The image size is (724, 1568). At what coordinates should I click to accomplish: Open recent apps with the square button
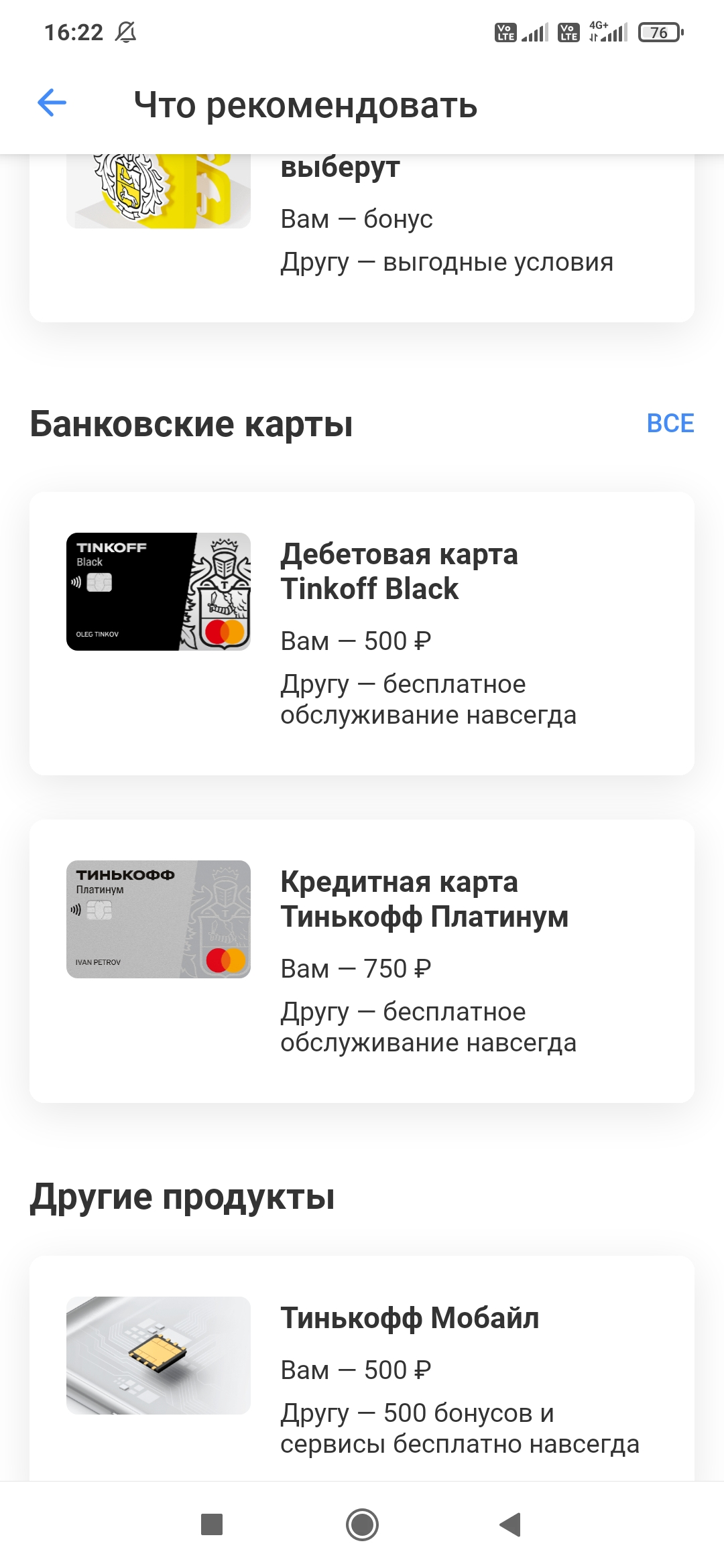pos(212,1524)
